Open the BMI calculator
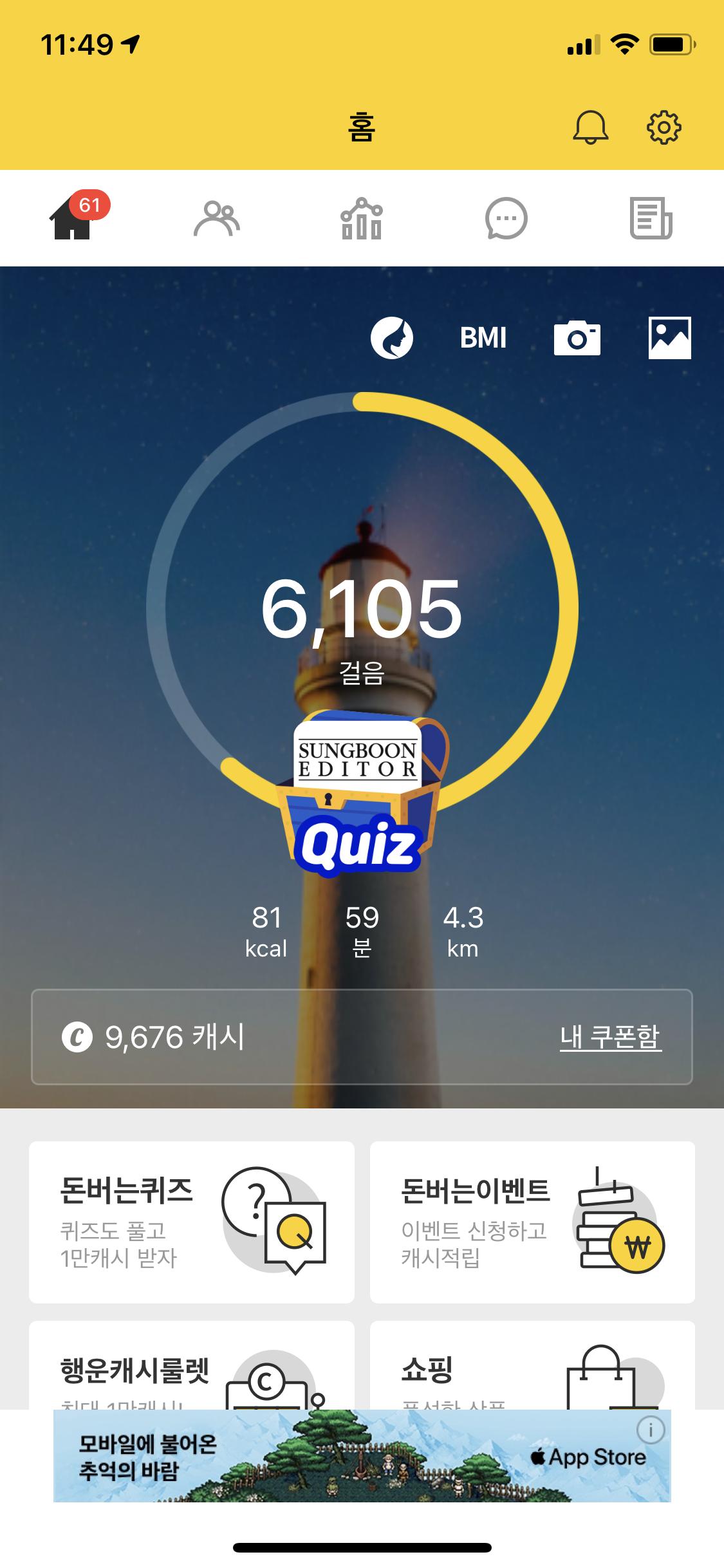Image resolution: width=724 pixels, height=1568 pixels. click(x=483, y=338)
